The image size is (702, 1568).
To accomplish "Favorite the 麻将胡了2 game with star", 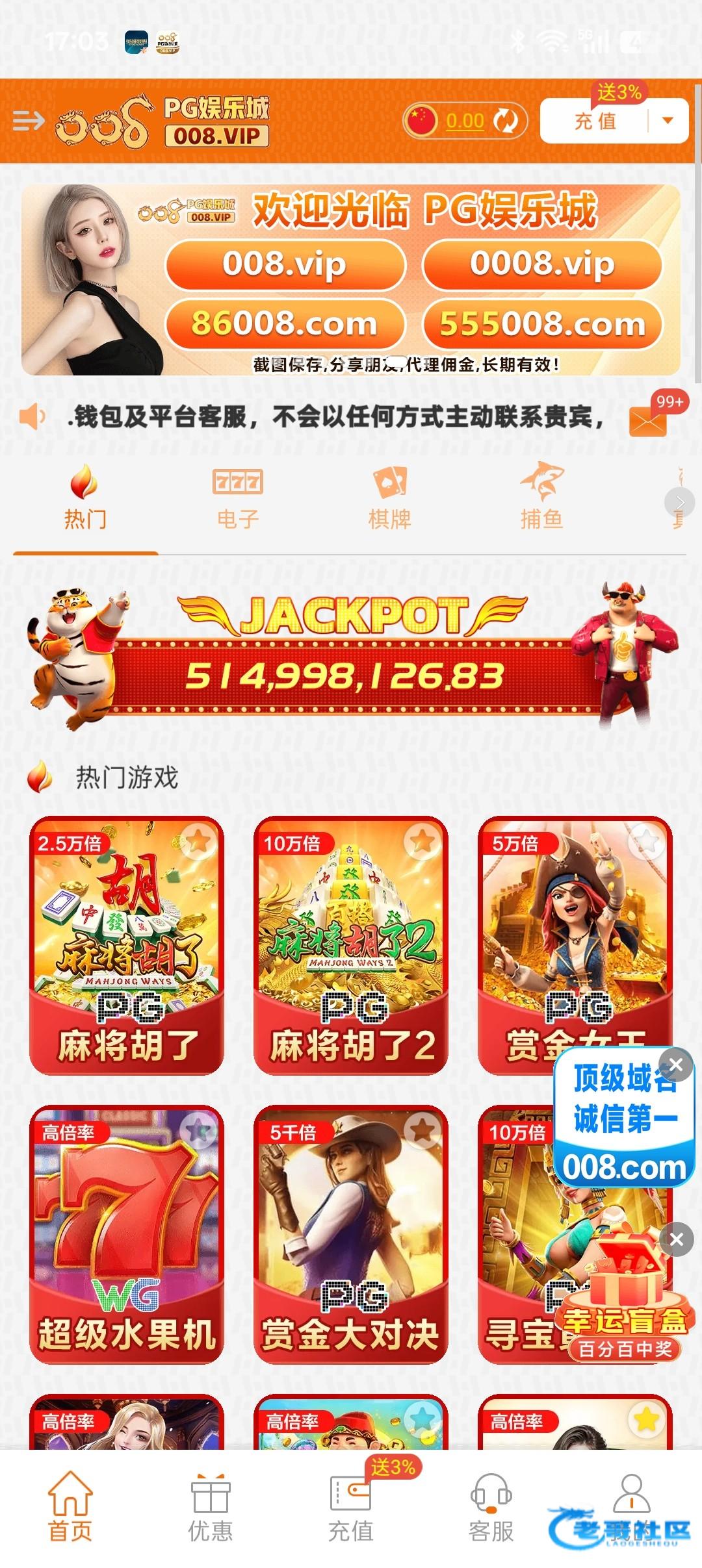I will (422, 842).
